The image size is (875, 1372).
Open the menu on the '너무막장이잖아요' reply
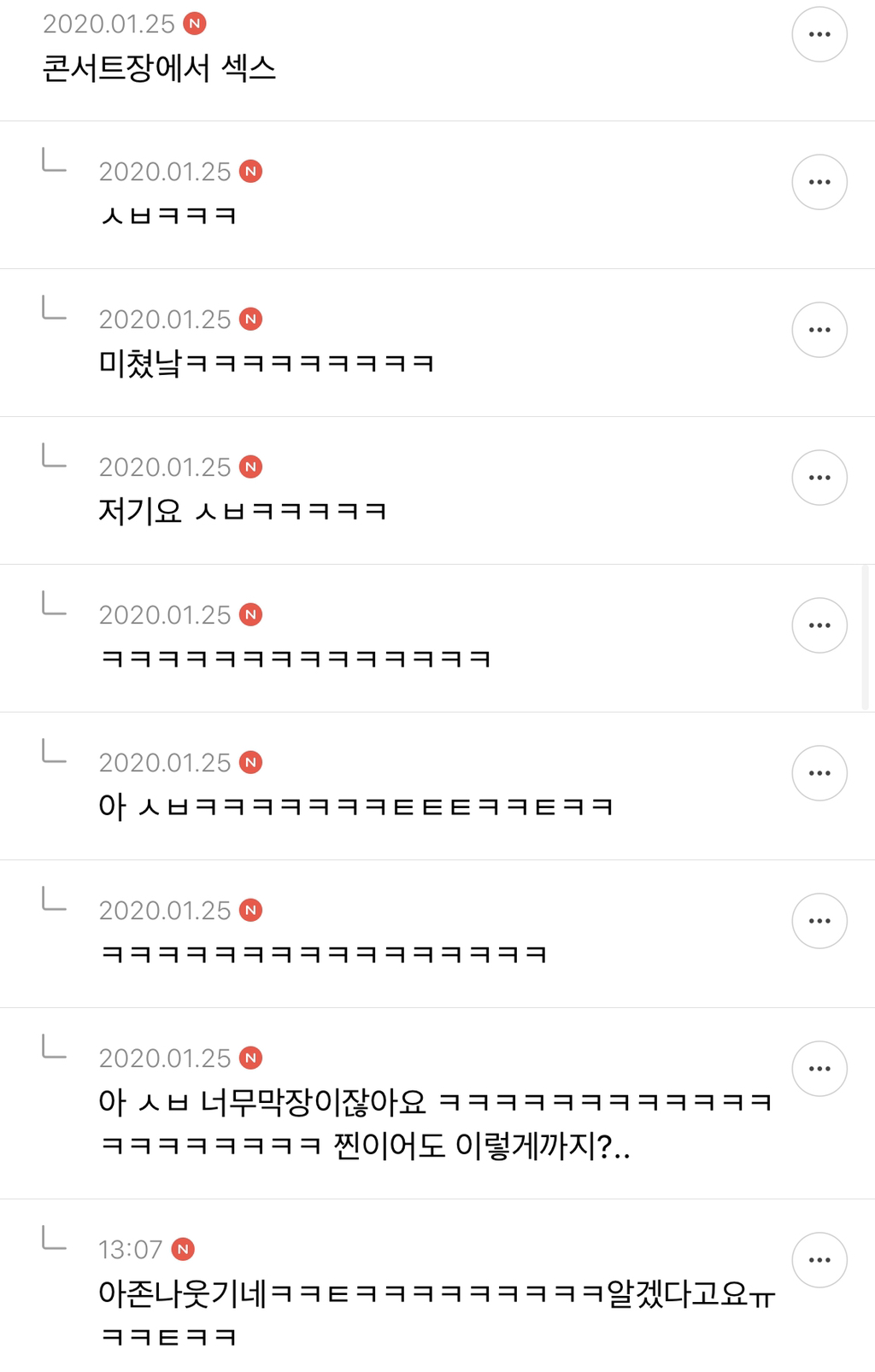click(819, 1069)
